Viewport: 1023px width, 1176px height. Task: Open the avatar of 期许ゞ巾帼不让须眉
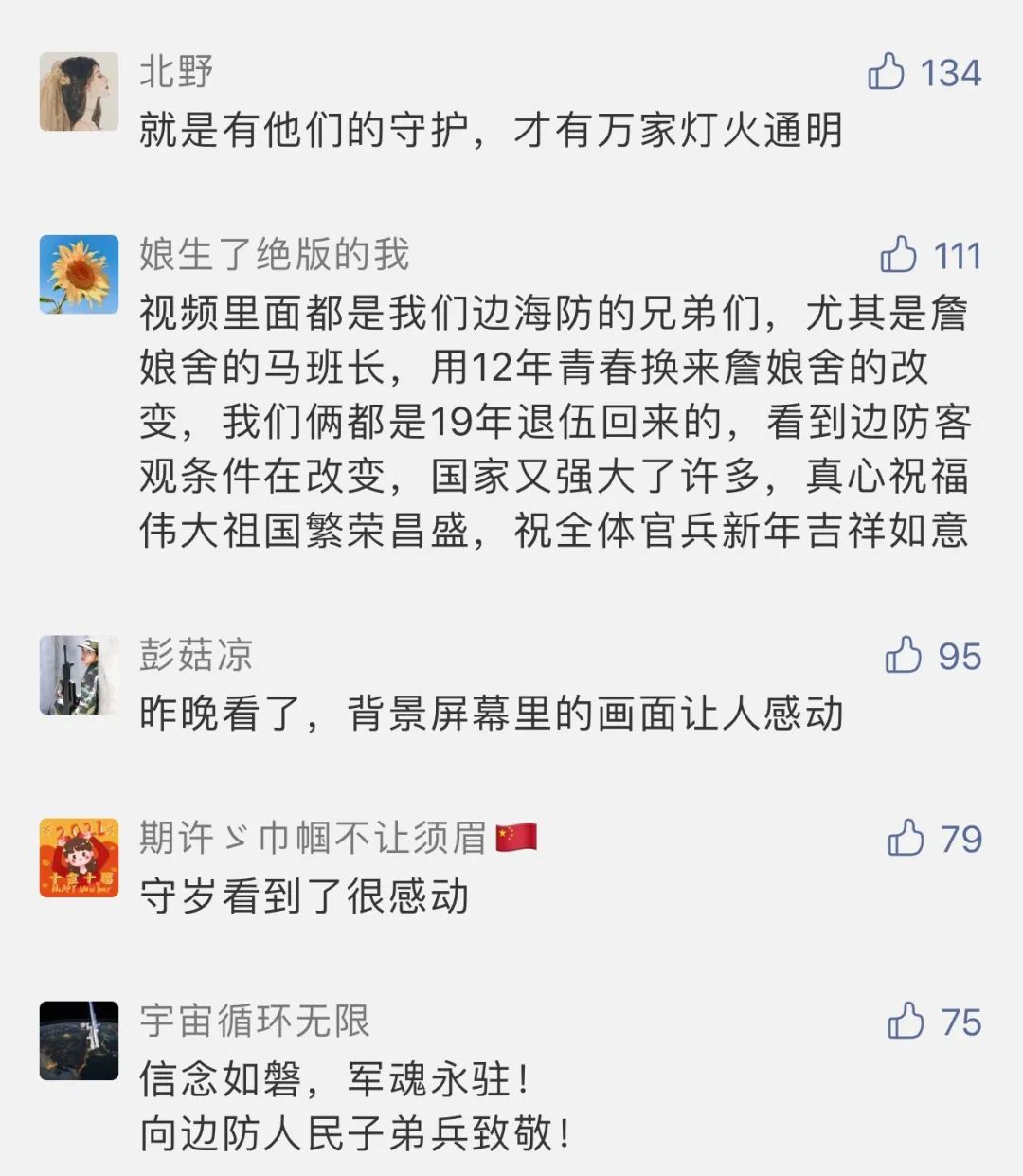79,858
